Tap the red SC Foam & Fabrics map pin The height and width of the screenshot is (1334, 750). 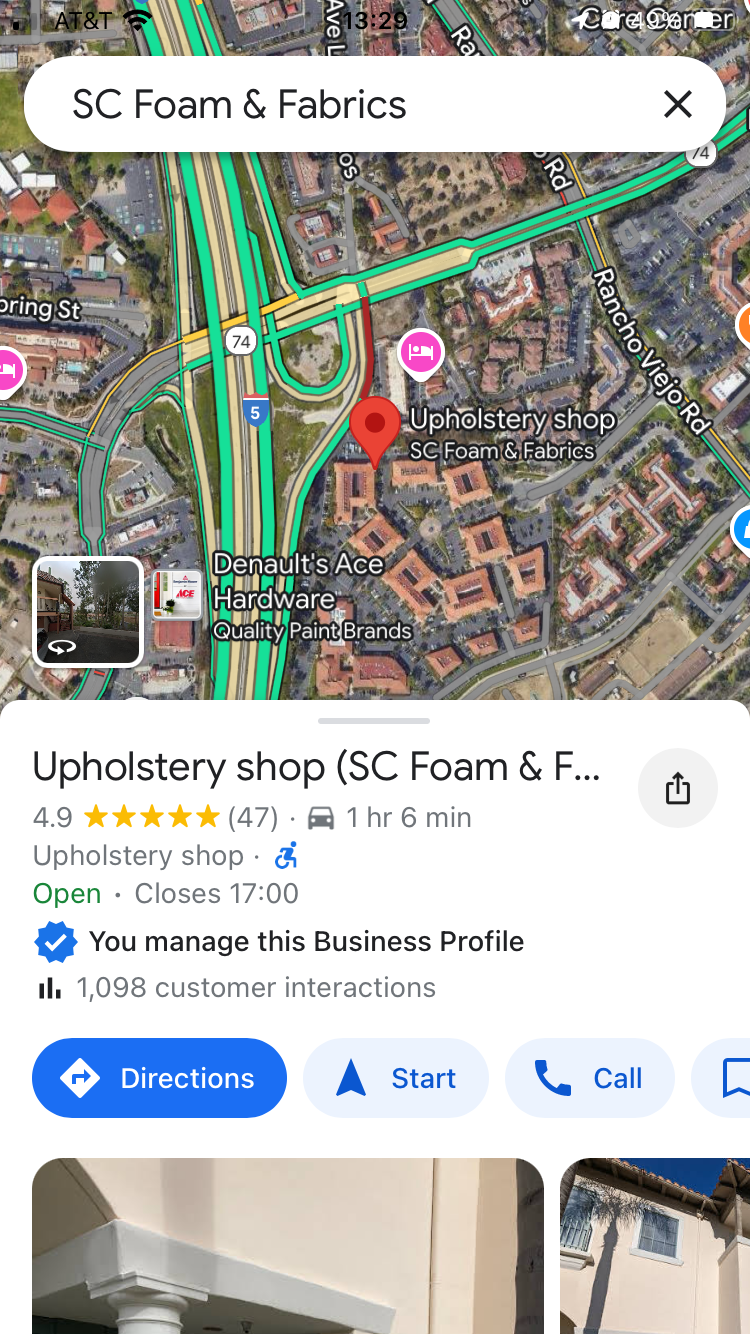click(x=375, y=426)
